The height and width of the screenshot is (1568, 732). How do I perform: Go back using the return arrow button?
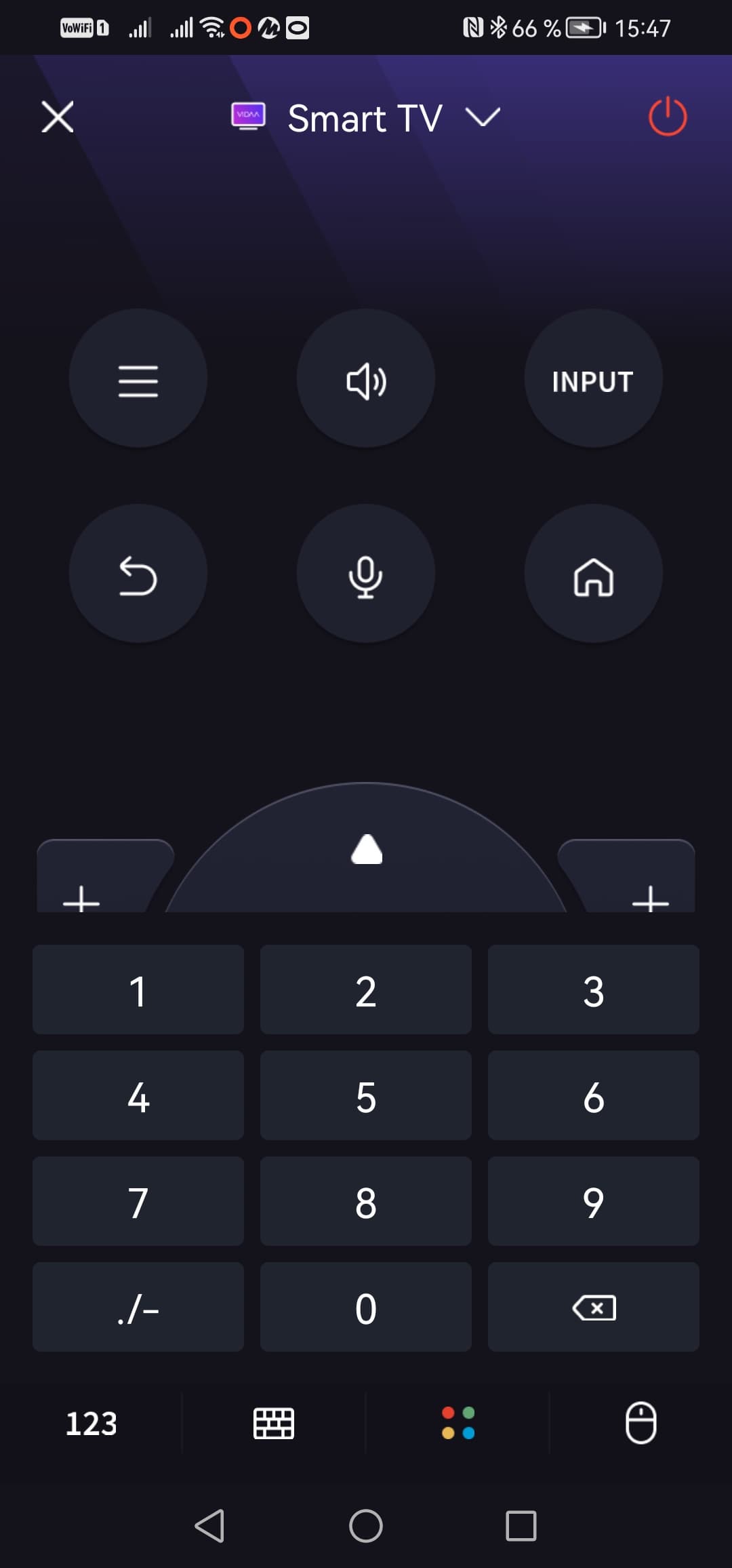point(138,575)
